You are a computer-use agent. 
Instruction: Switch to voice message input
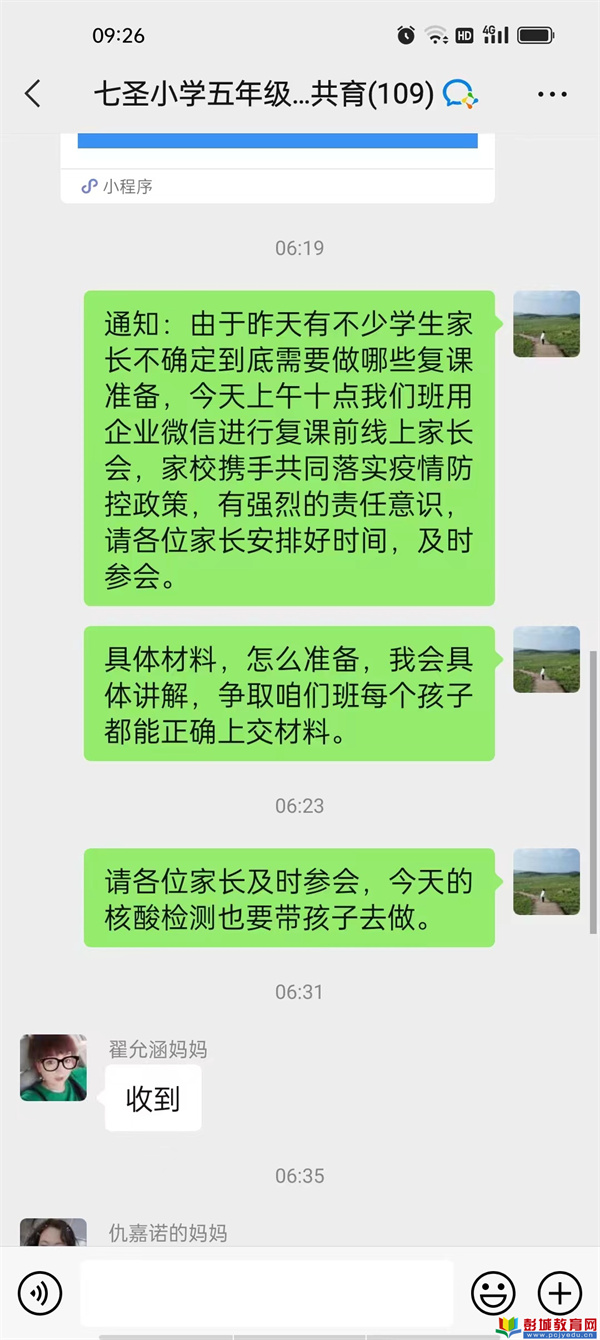point(40,1293)
